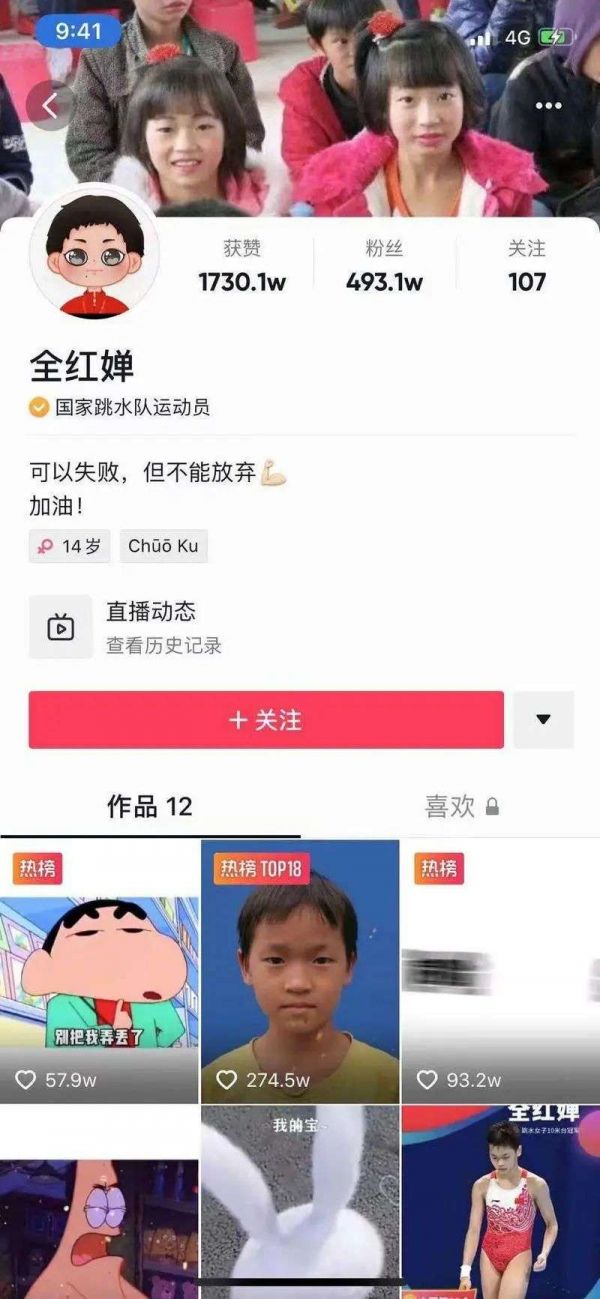The image size is (600, 1299).
Task: Open the three-dot overflow menu
Action: tap(548, 106)
